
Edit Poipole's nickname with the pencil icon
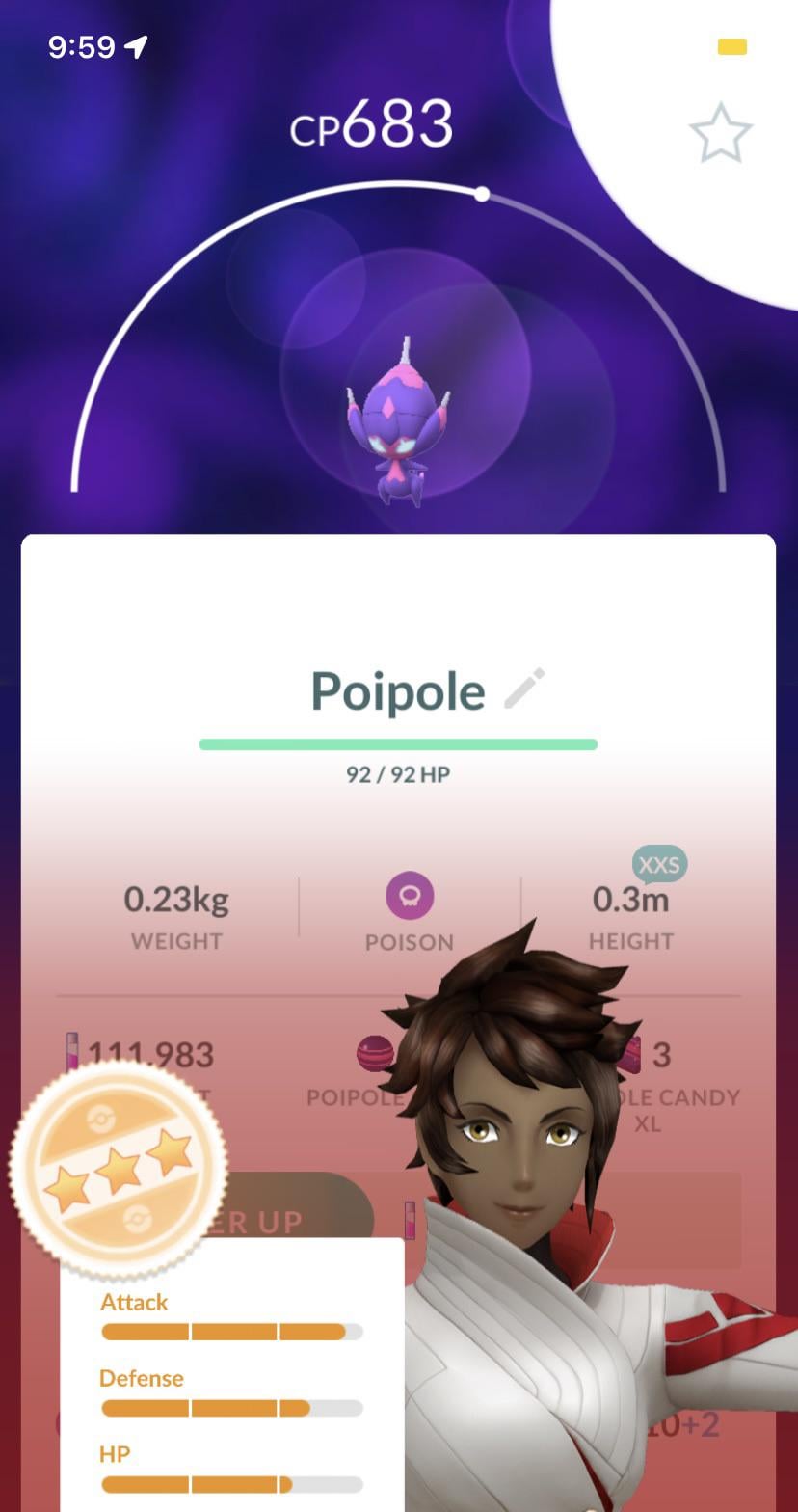[524, 688]
